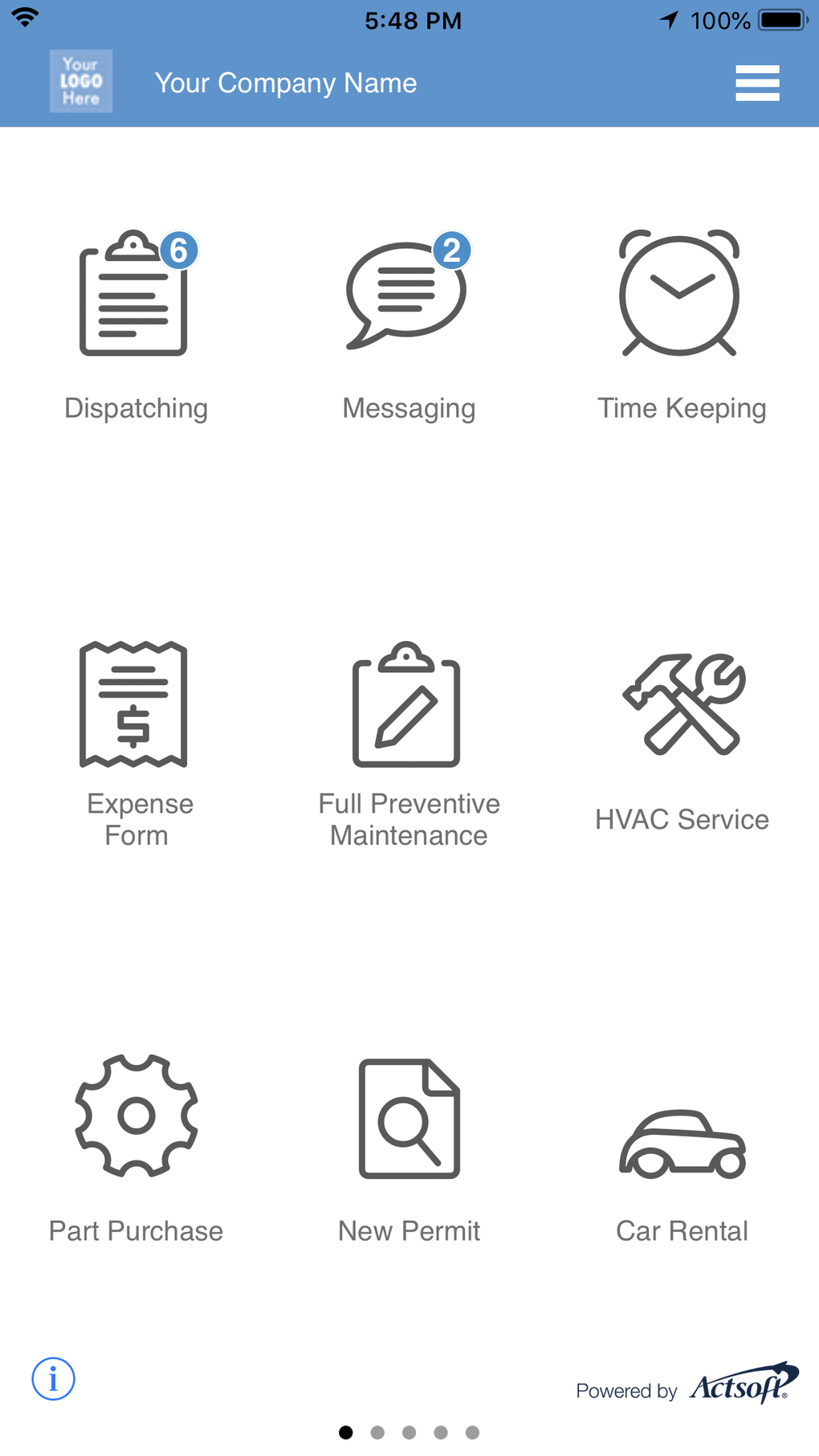
Task: Tap the info icon
Action: click(x=53, y=1379)
